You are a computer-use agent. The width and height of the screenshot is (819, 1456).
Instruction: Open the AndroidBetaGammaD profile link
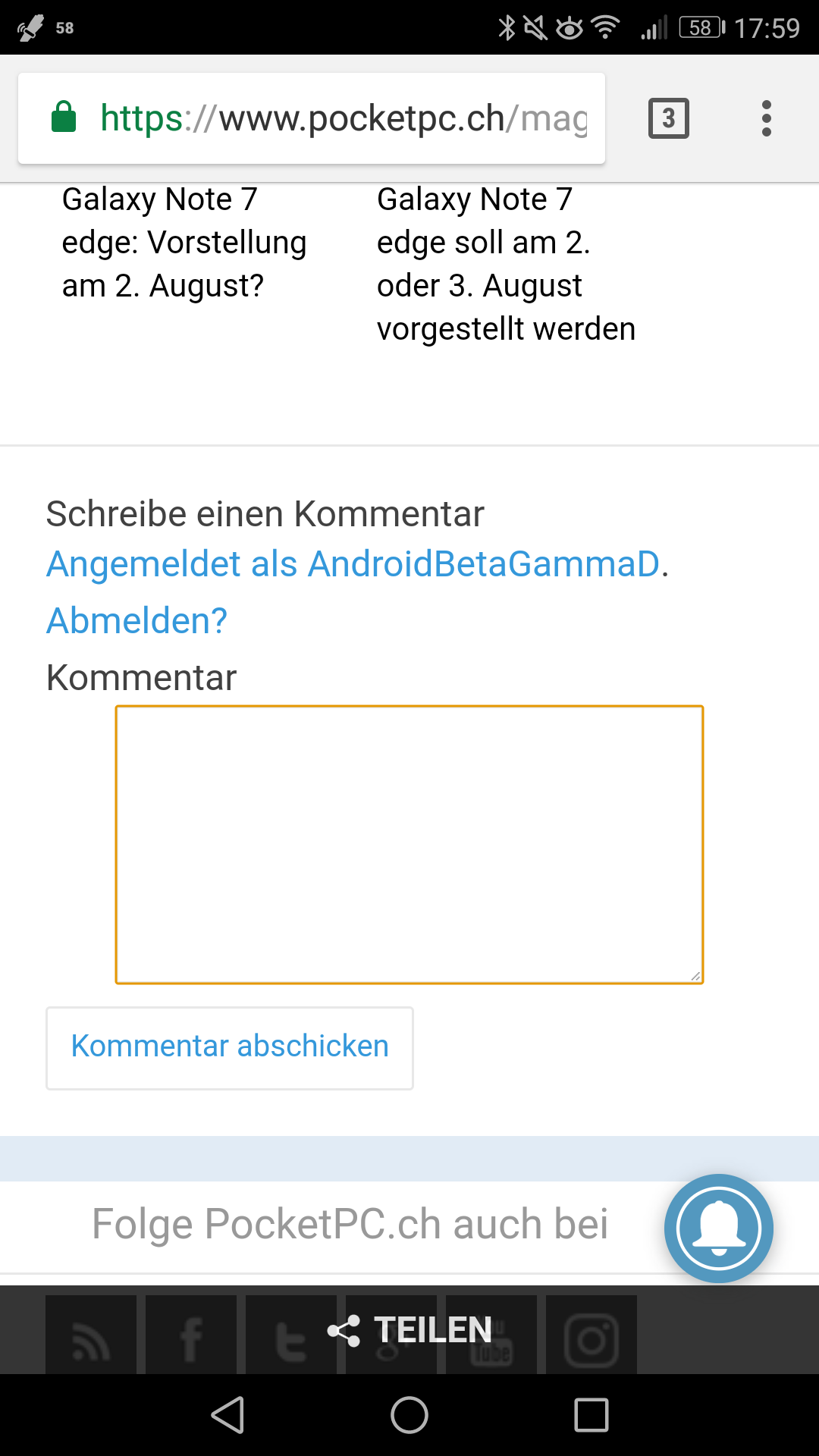(x=353, y=563)
